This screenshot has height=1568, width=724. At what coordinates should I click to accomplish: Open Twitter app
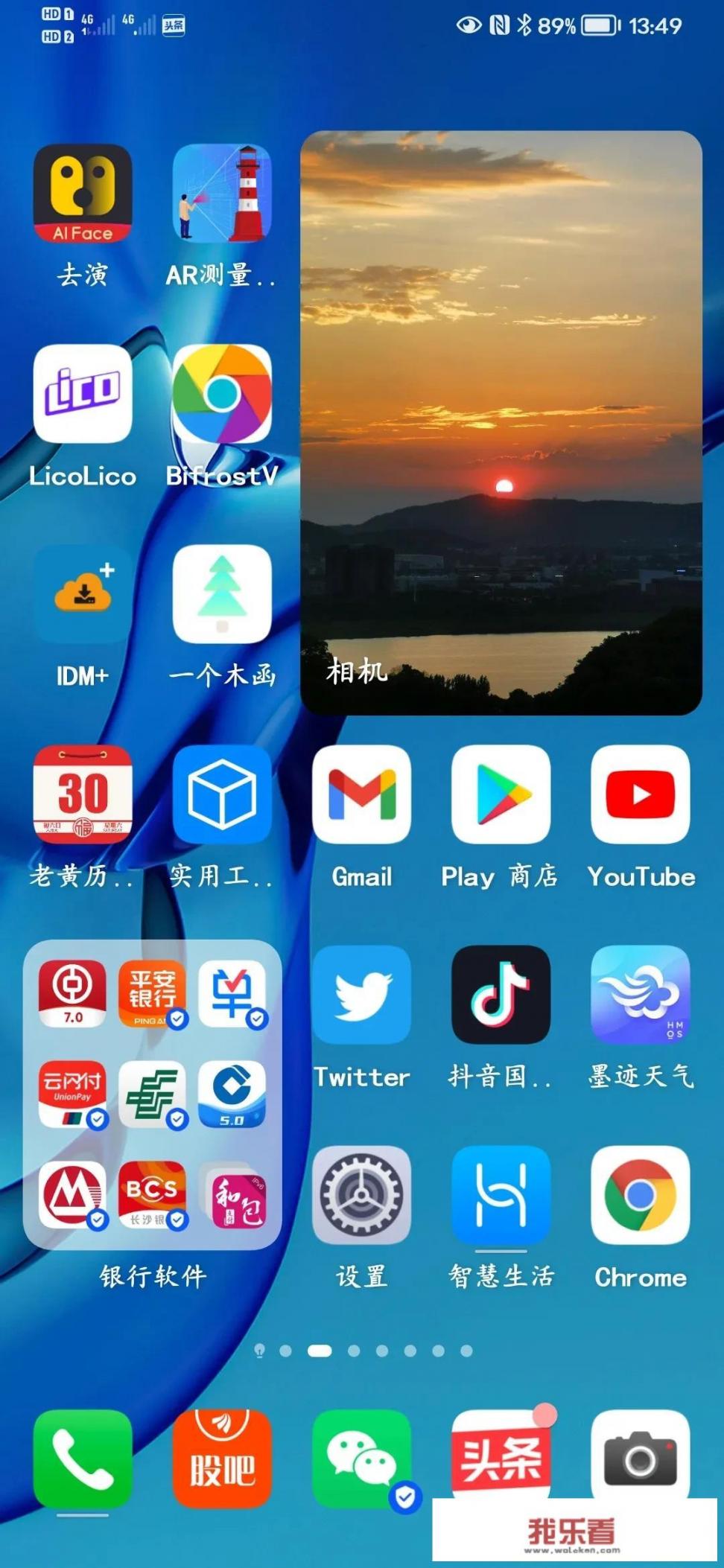[x=361, y=995]
